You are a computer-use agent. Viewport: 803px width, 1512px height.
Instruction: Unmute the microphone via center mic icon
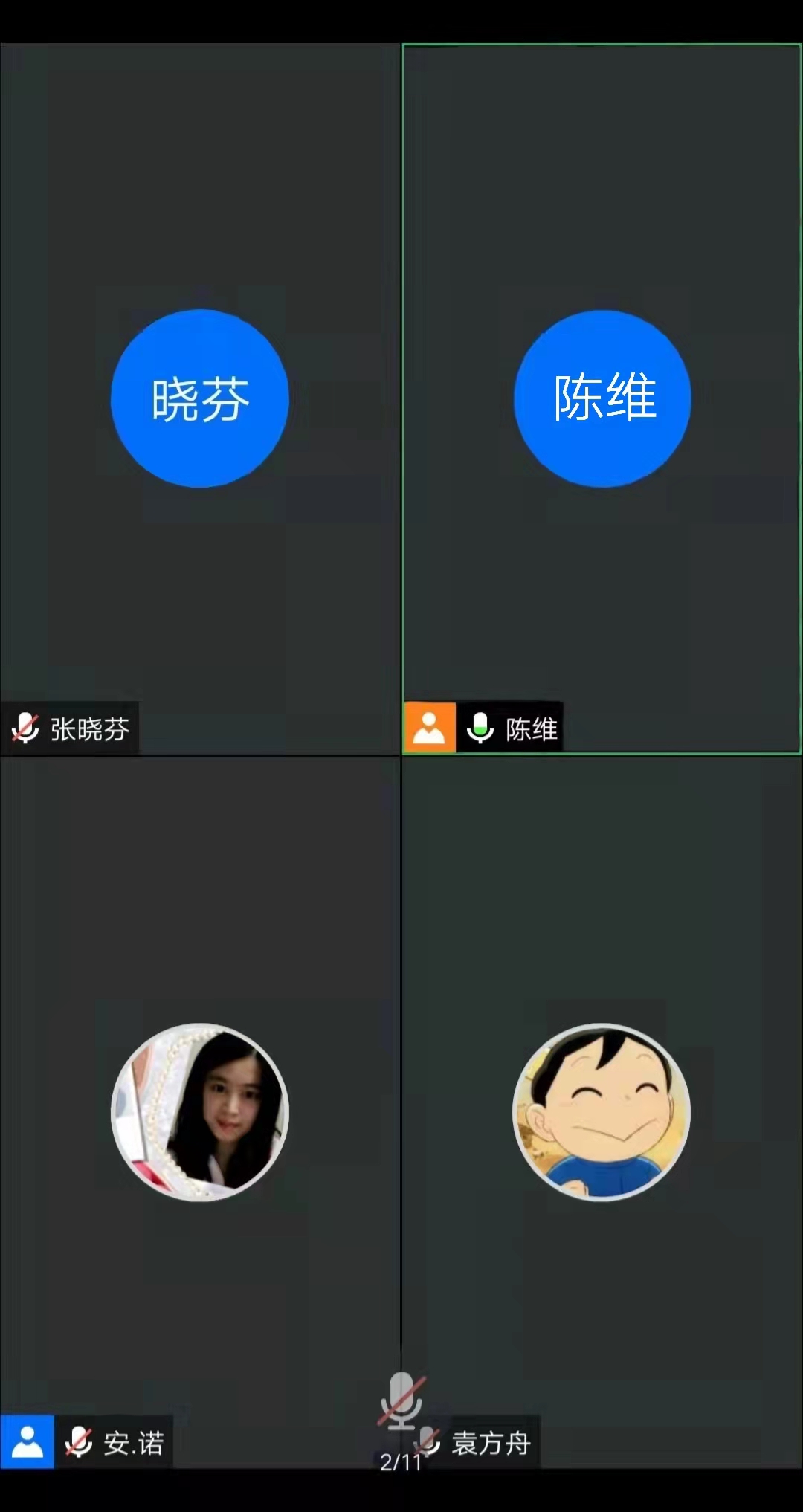(x=401, y=1400)
